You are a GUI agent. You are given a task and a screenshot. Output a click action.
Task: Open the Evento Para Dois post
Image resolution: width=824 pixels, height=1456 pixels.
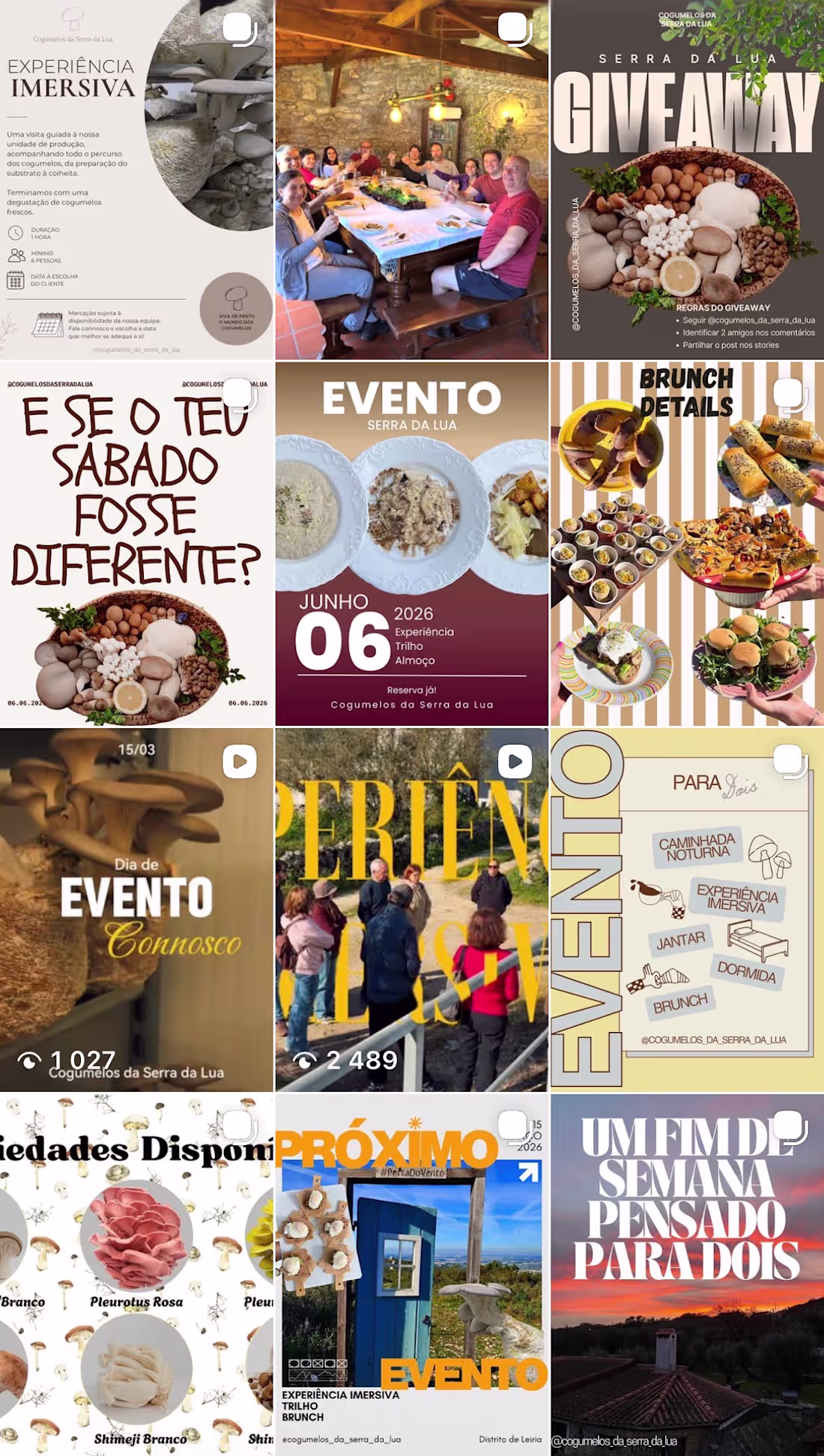(x=688, y=909)
